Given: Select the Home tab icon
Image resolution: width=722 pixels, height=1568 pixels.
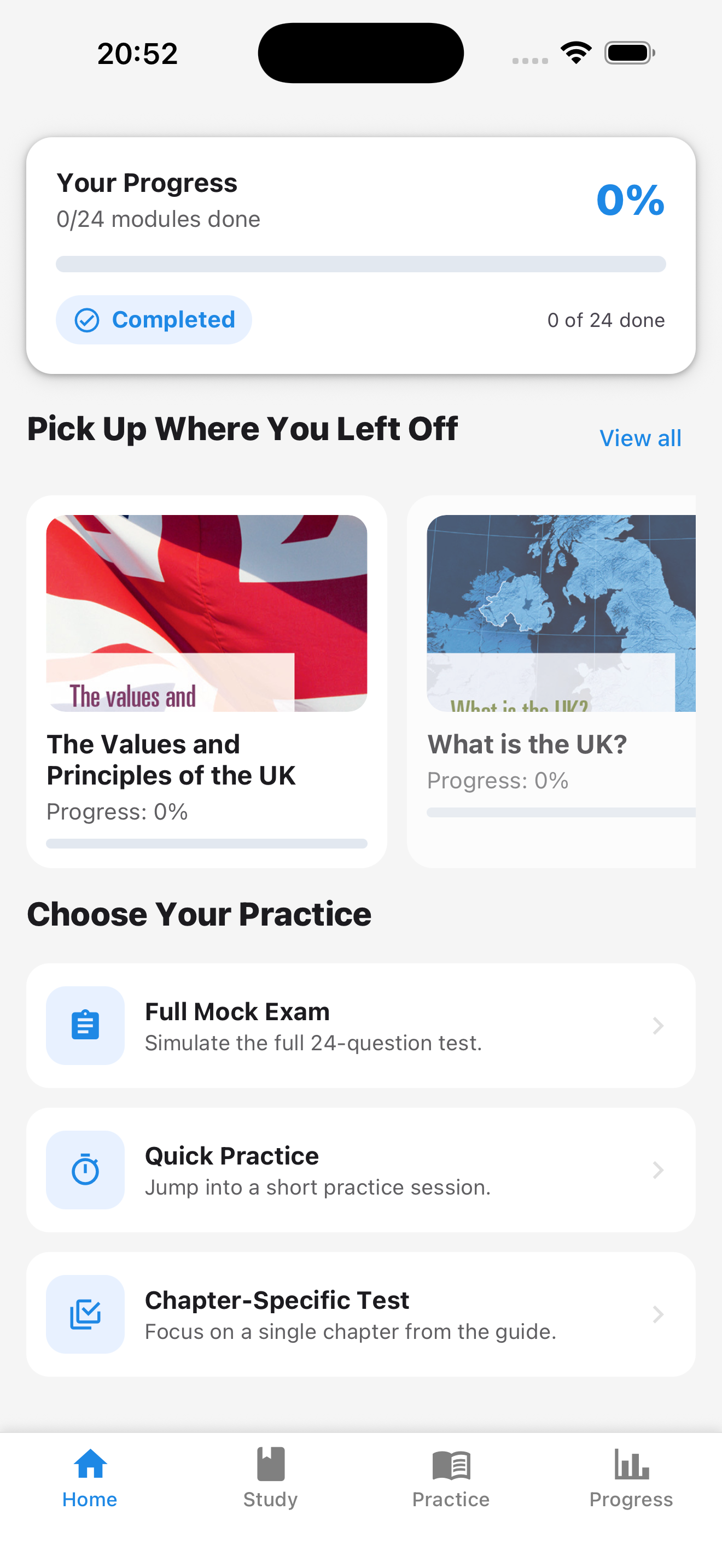Looking at the screenshot, I should (x=90, y=1465).
